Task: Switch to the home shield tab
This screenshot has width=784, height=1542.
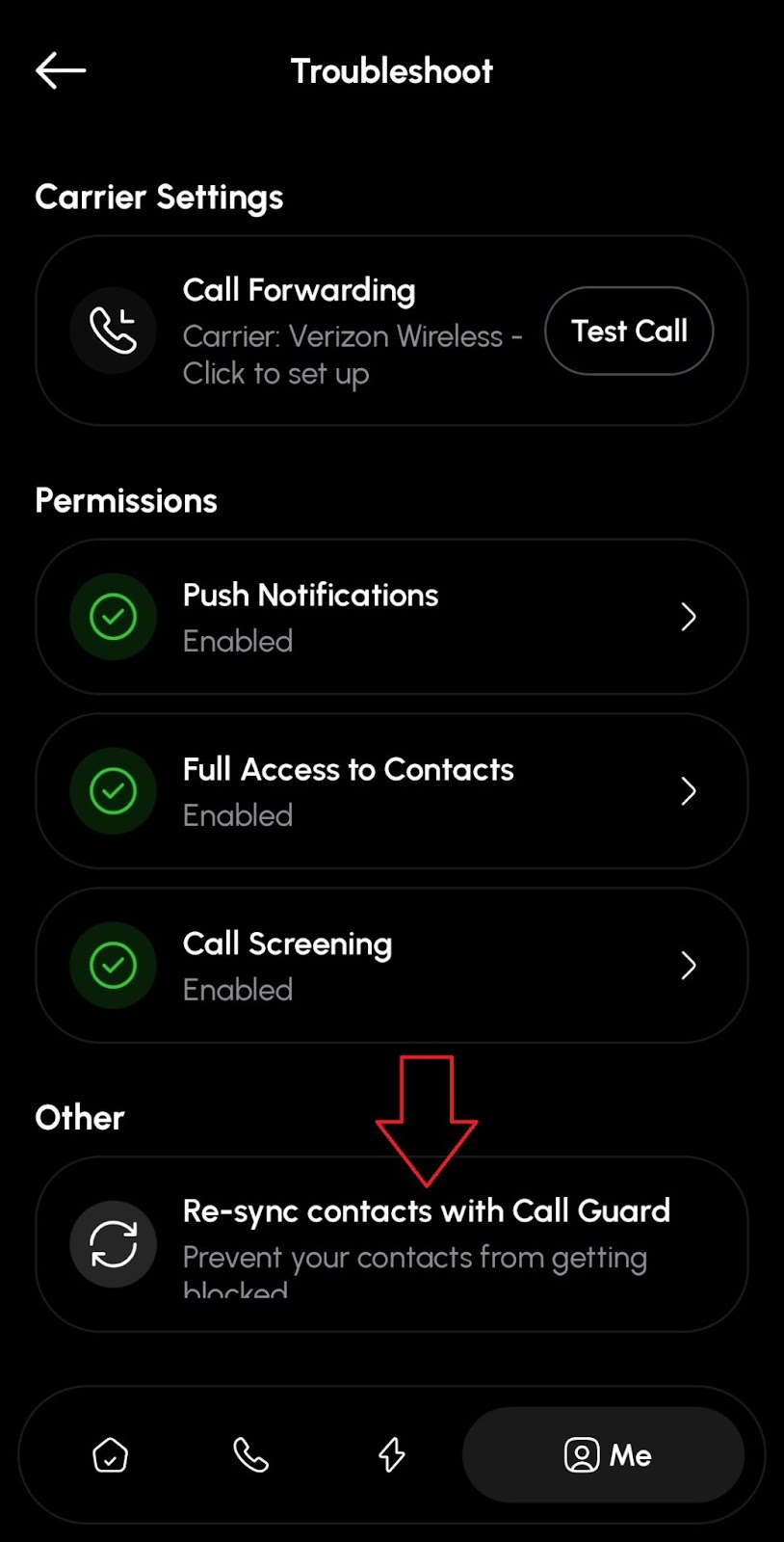Action: (x=111, y=1455)
